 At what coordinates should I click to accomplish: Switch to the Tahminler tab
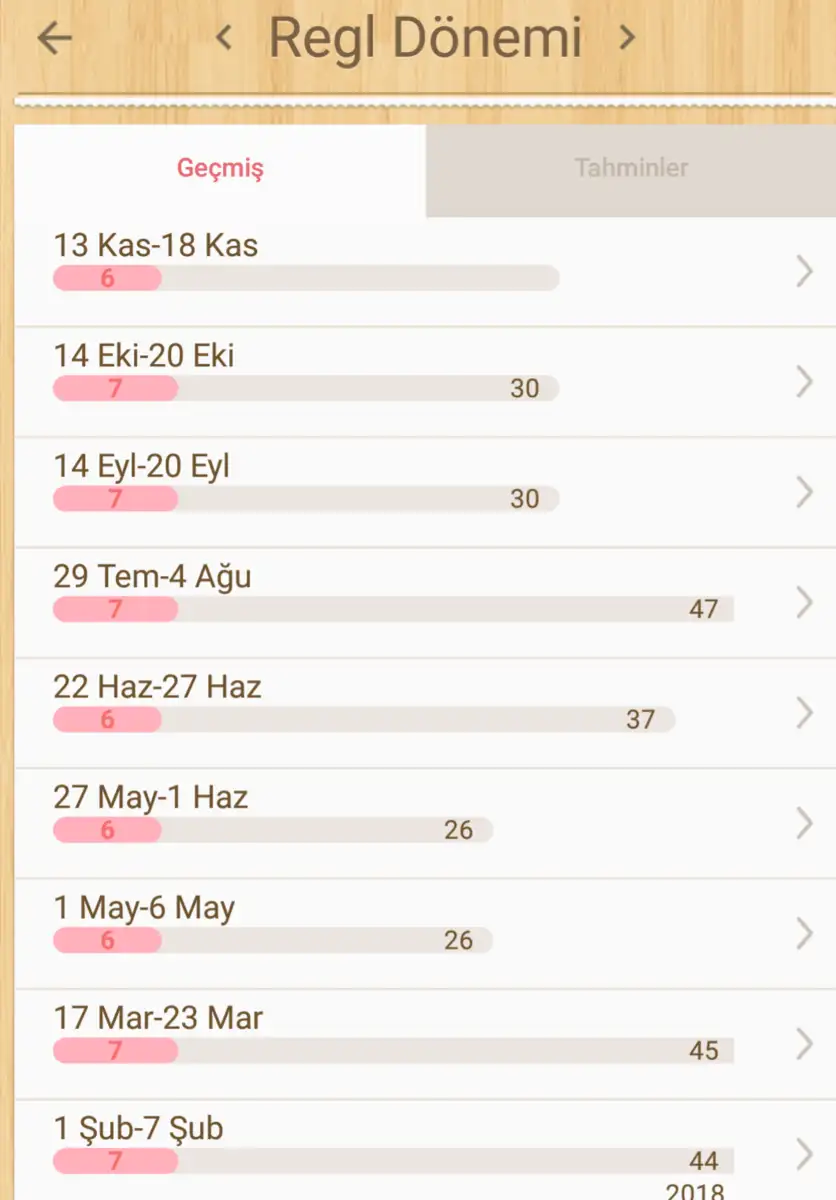point(631,168)
